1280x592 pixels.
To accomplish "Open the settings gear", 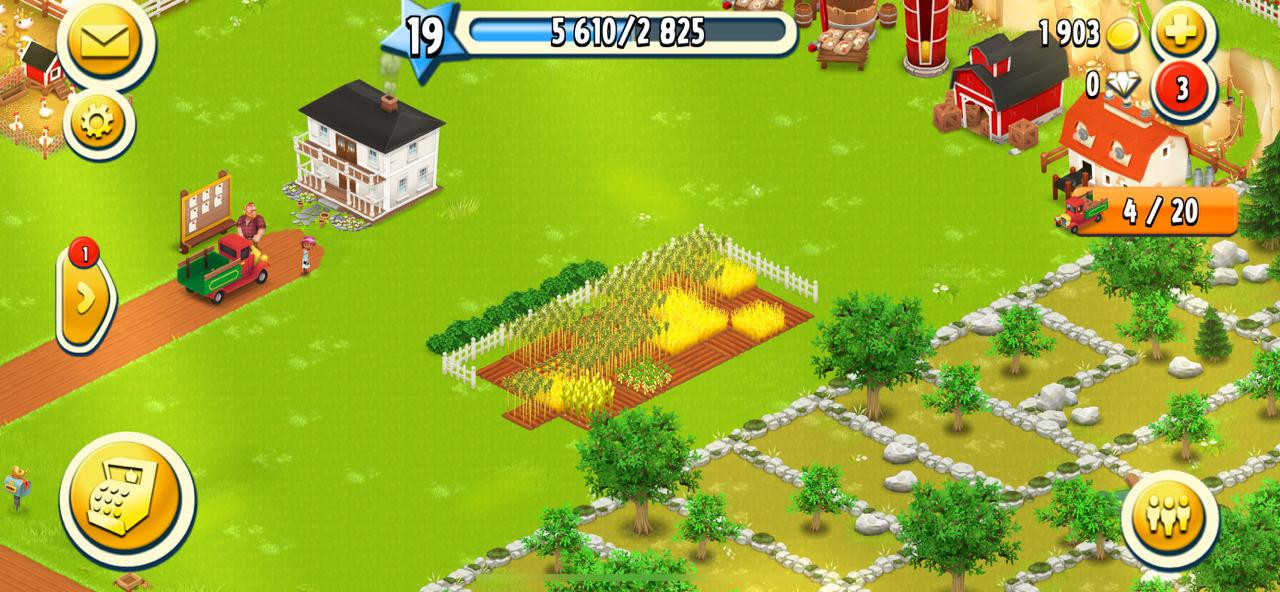I will 98,124.
